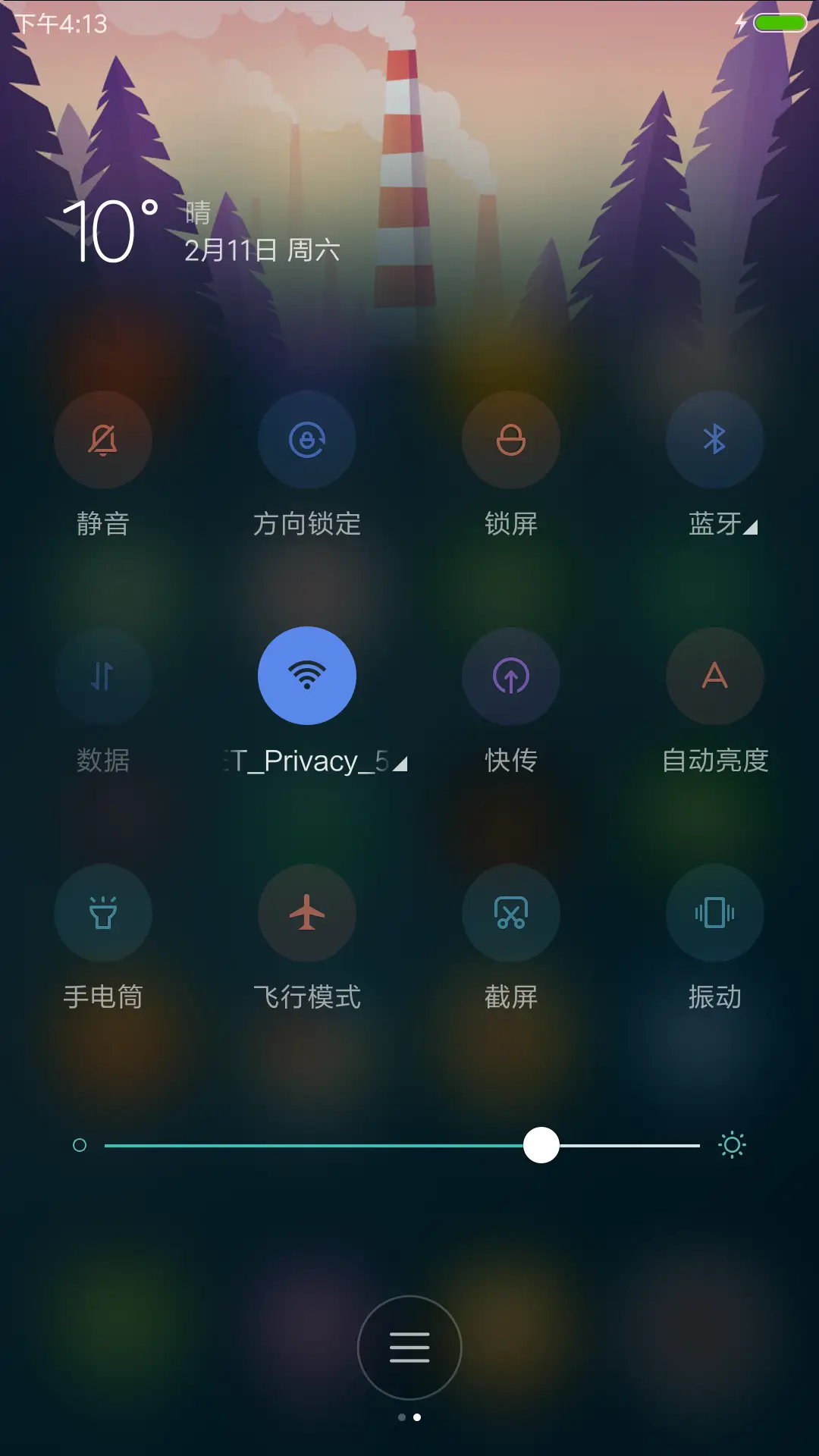The image size is (819, 1456).
Task: Toggle the 数据 mobile data icon
Action: (x=103, y=676)
